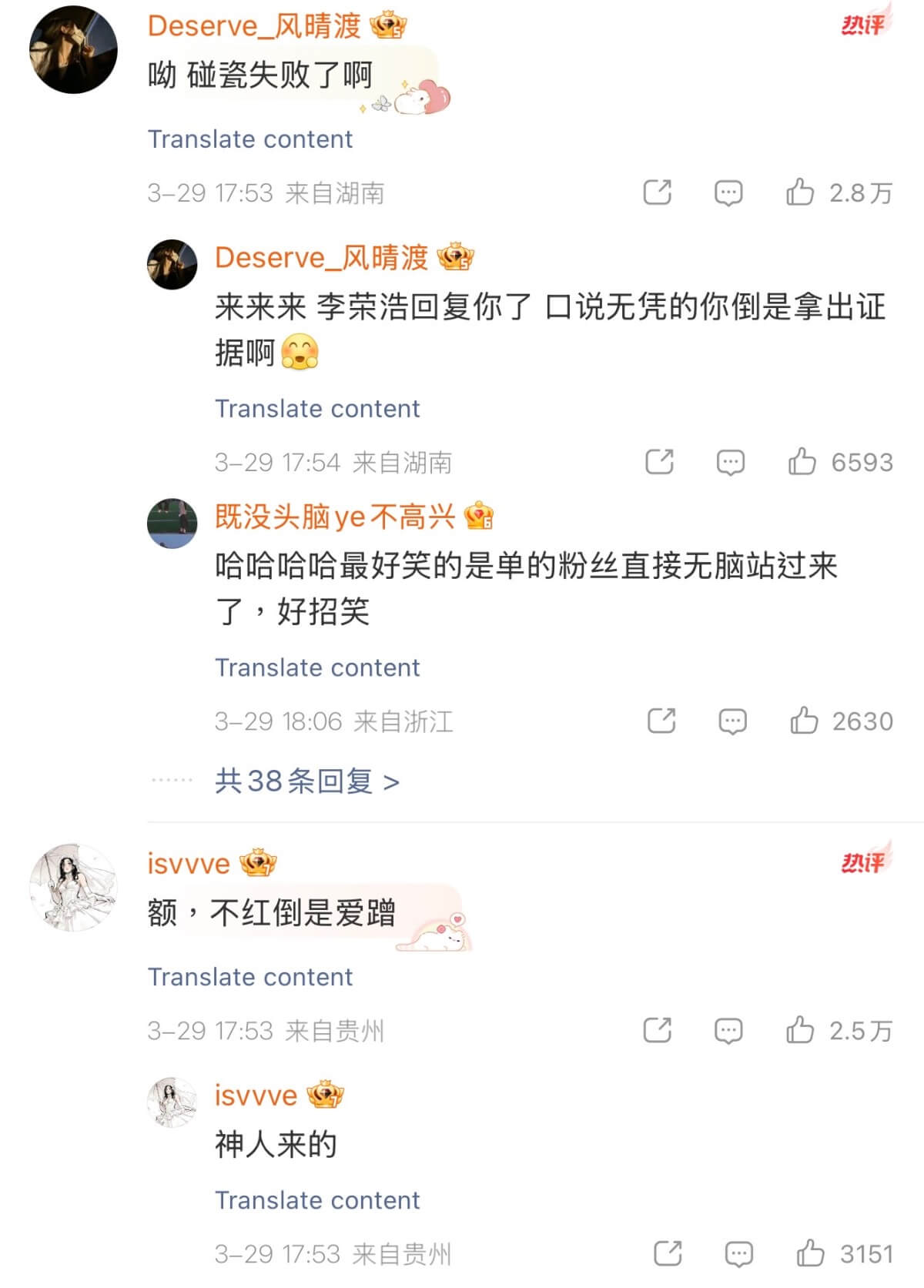Reply to the comment "额，不红倒是爱蹭"

point(728,1030)
